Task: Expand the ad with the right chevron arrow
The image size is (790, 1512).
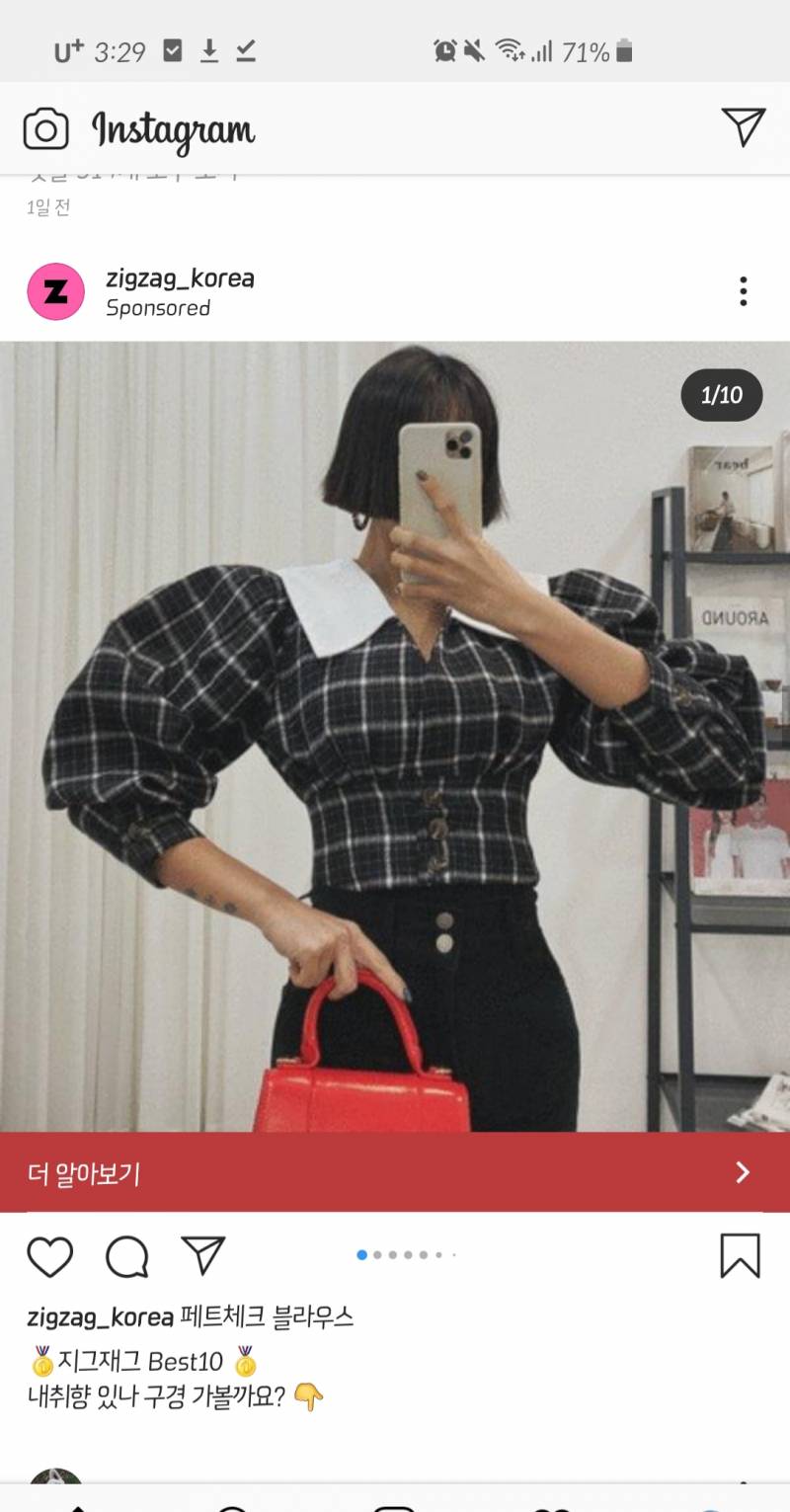Action: [x=744, y=1172]
